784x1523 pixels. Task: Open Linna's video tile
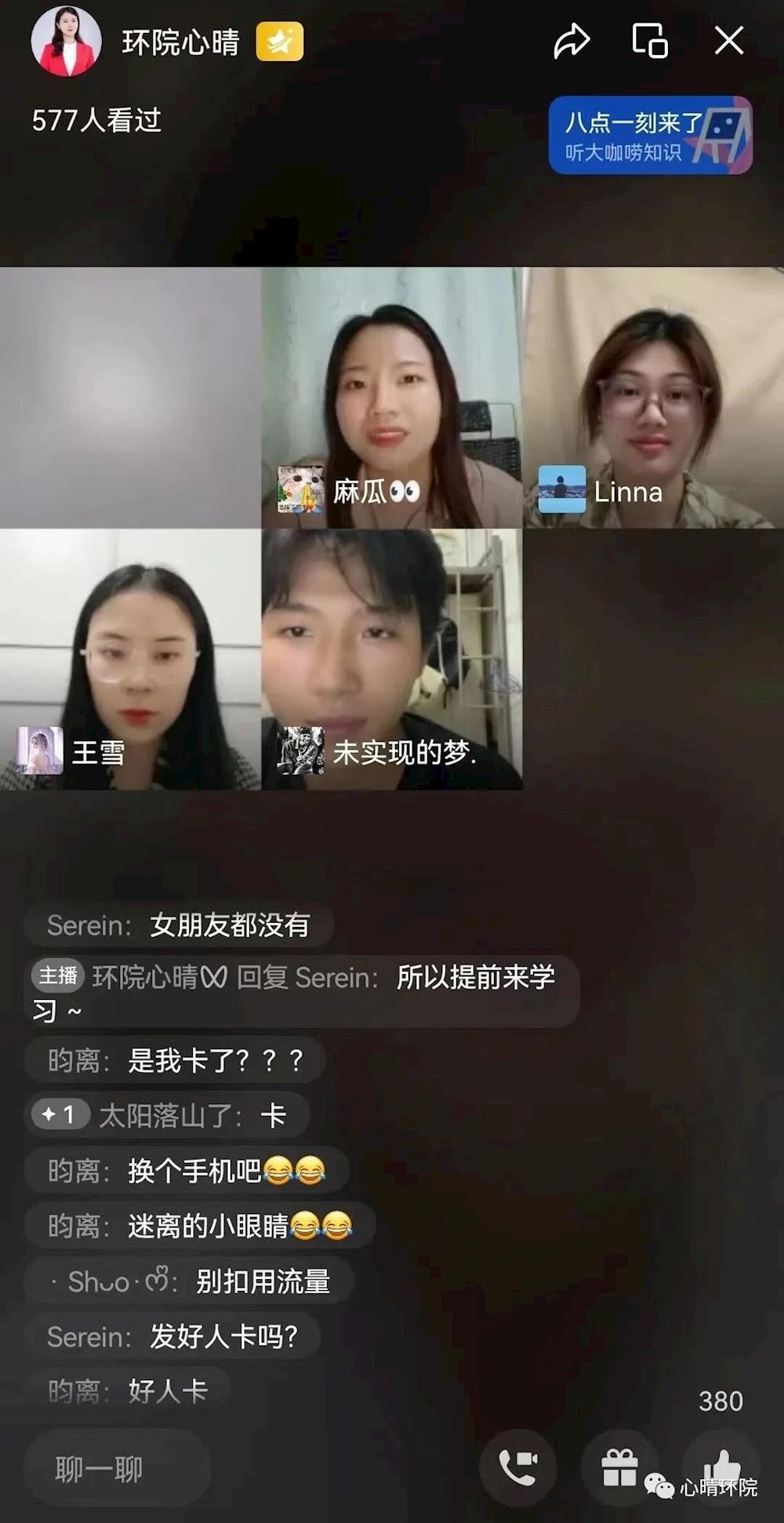point(653,397)
